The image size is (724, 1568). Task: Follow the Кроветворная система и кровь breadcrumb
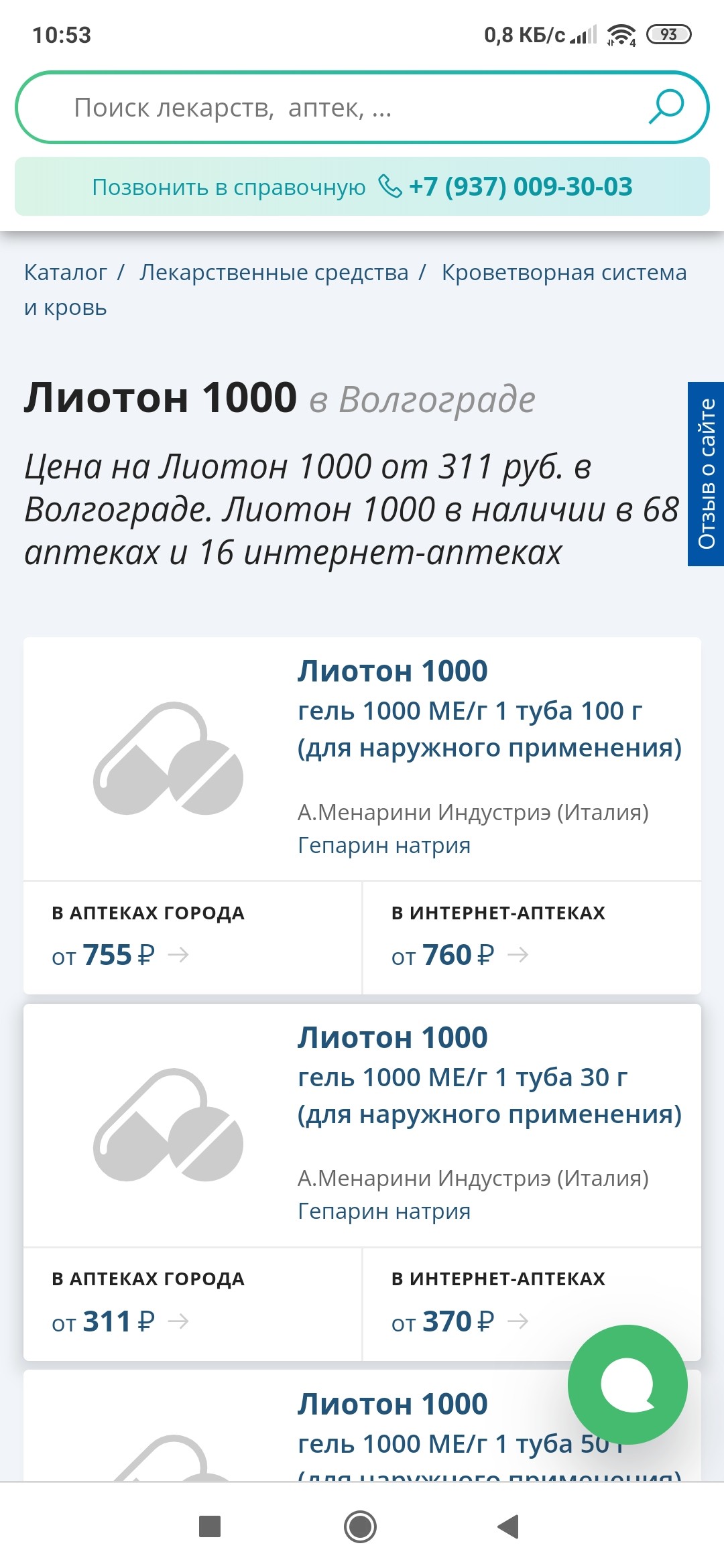tap(563, 273)
